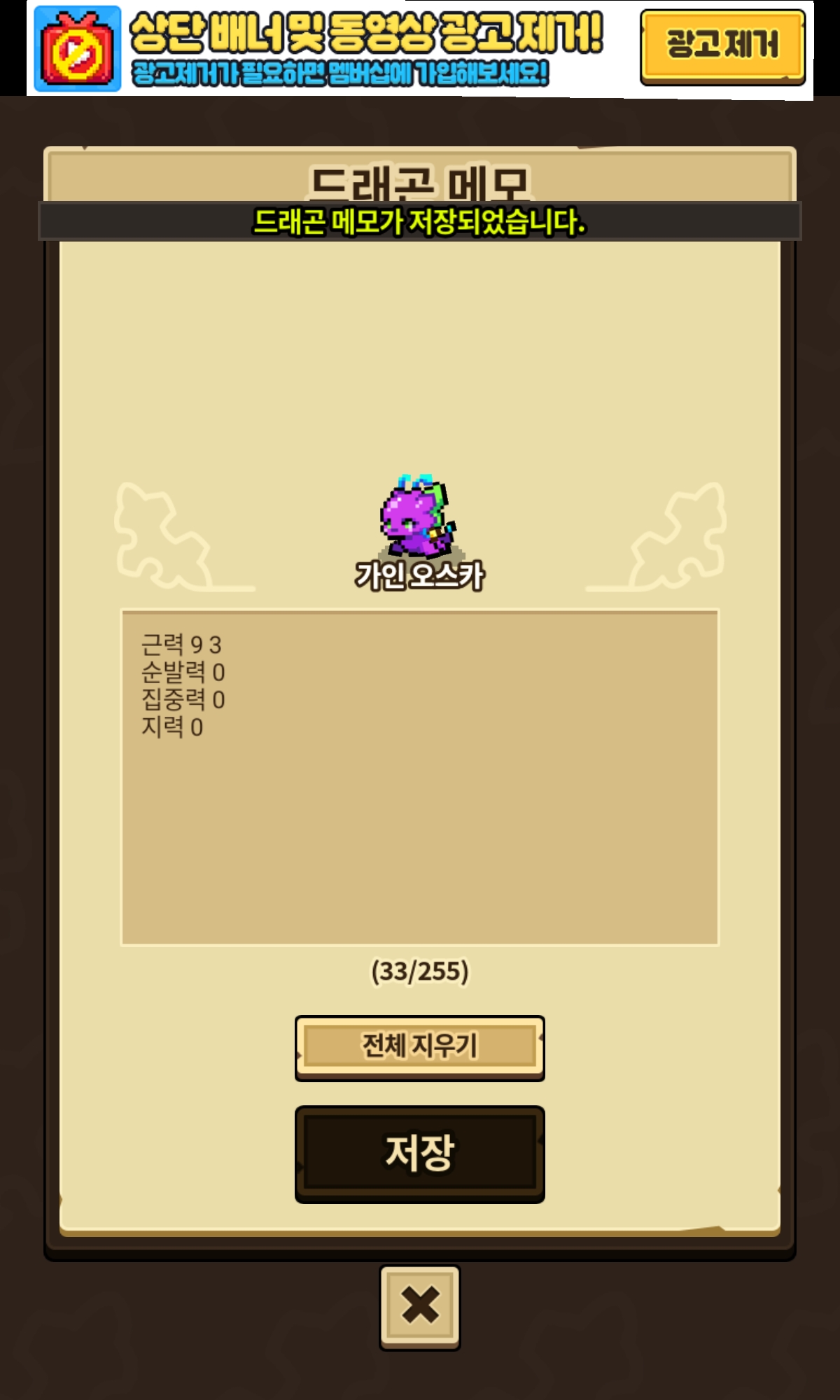The height and width of the screenshot is (1400, 840).
Task: Edit the dragon memo text field
Action: click(x=420, y=777)
